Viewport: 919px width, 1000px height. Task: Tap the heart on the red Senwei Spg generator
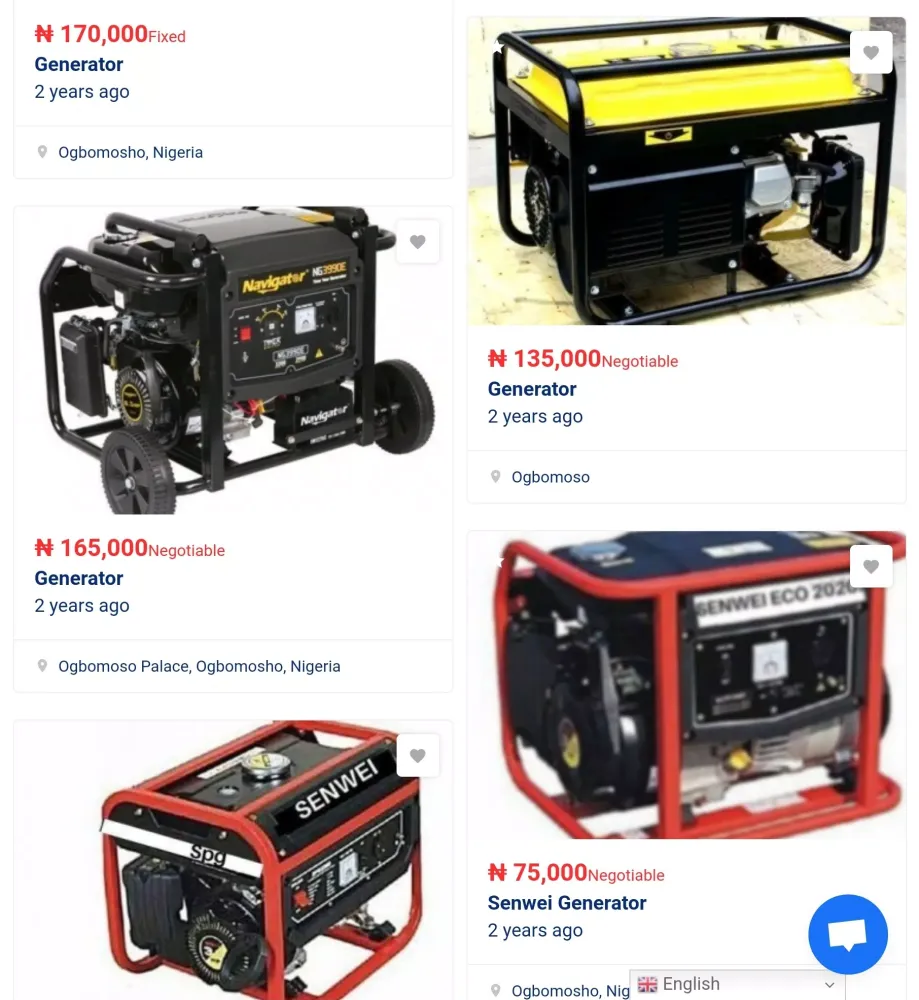[418, 756]
